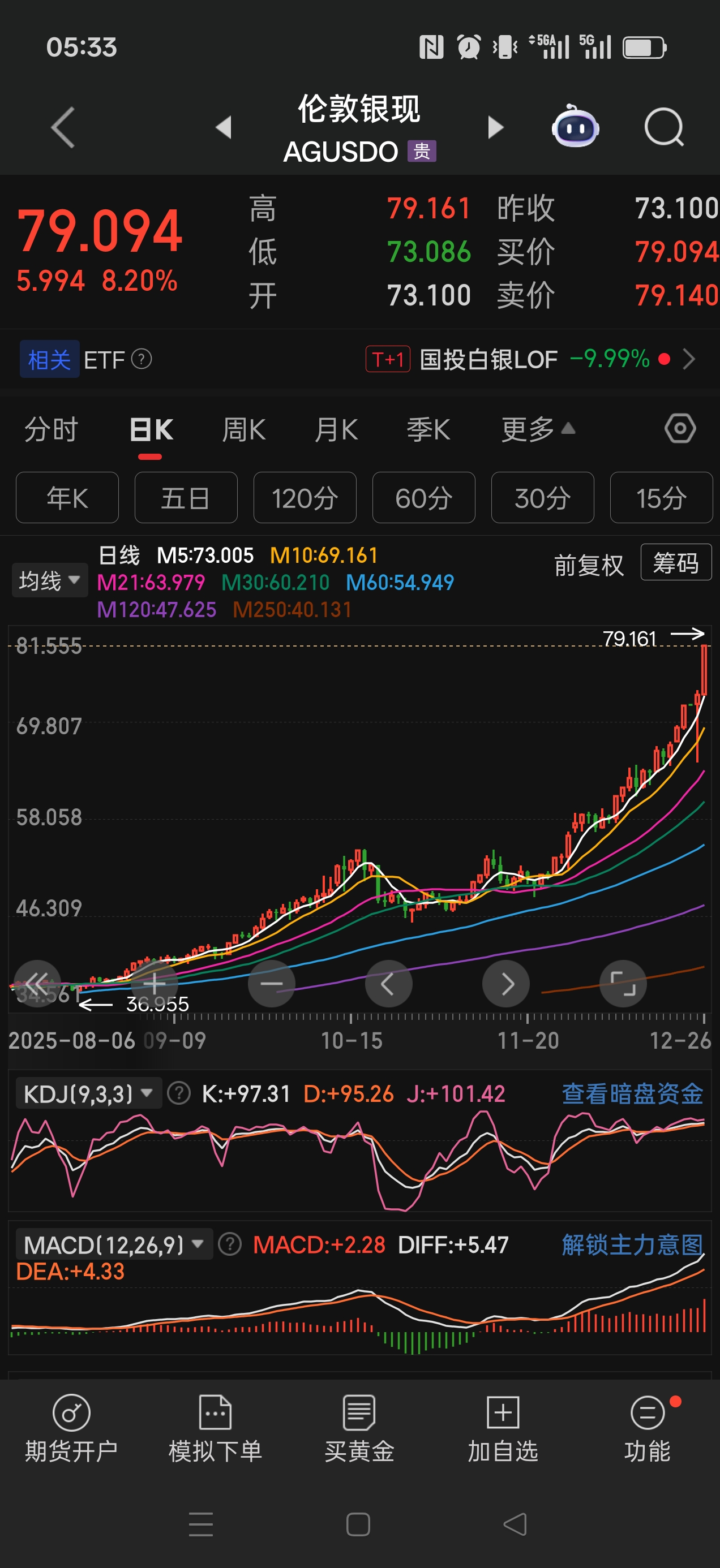Switch to the 周K tab
The width and height of the screenshot is (720, 1568).
pos(243,430)
